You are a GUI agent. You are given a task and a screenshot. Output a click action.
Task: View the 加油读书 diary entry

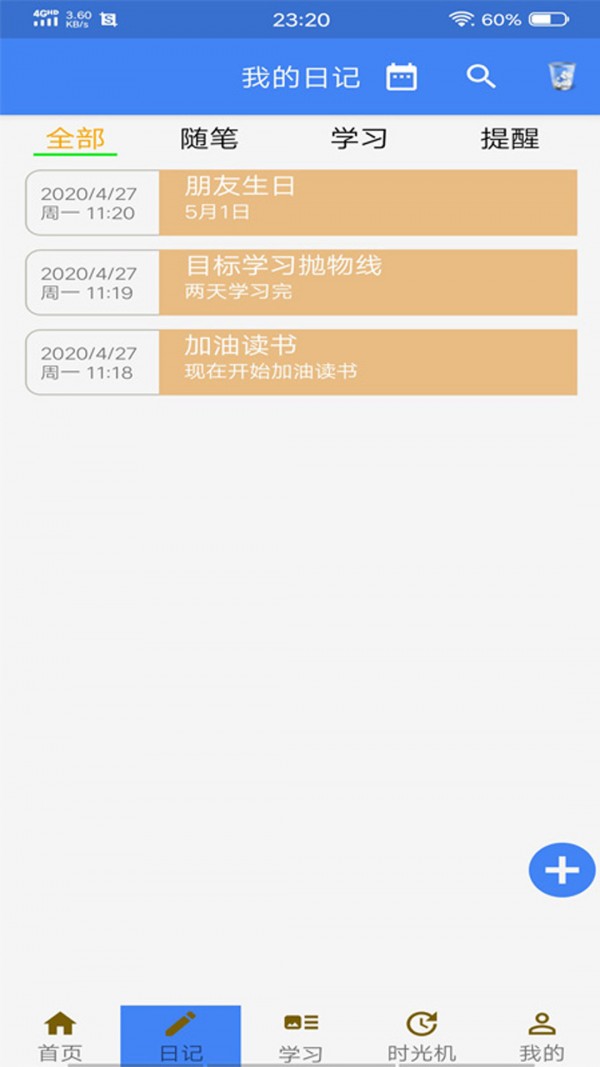367,362
